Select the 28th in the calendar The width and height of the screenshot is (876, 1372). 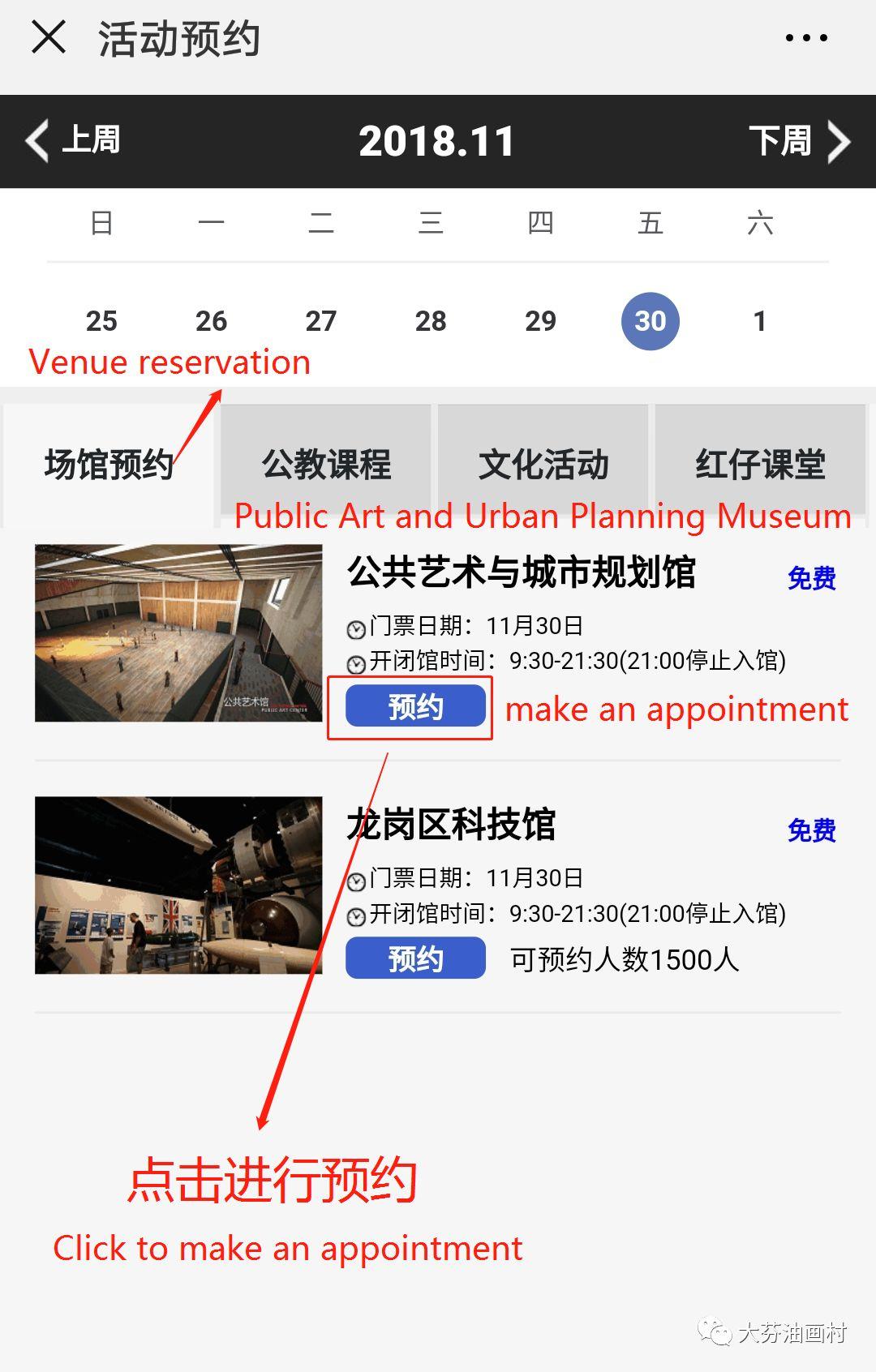[x=431, y=321]
